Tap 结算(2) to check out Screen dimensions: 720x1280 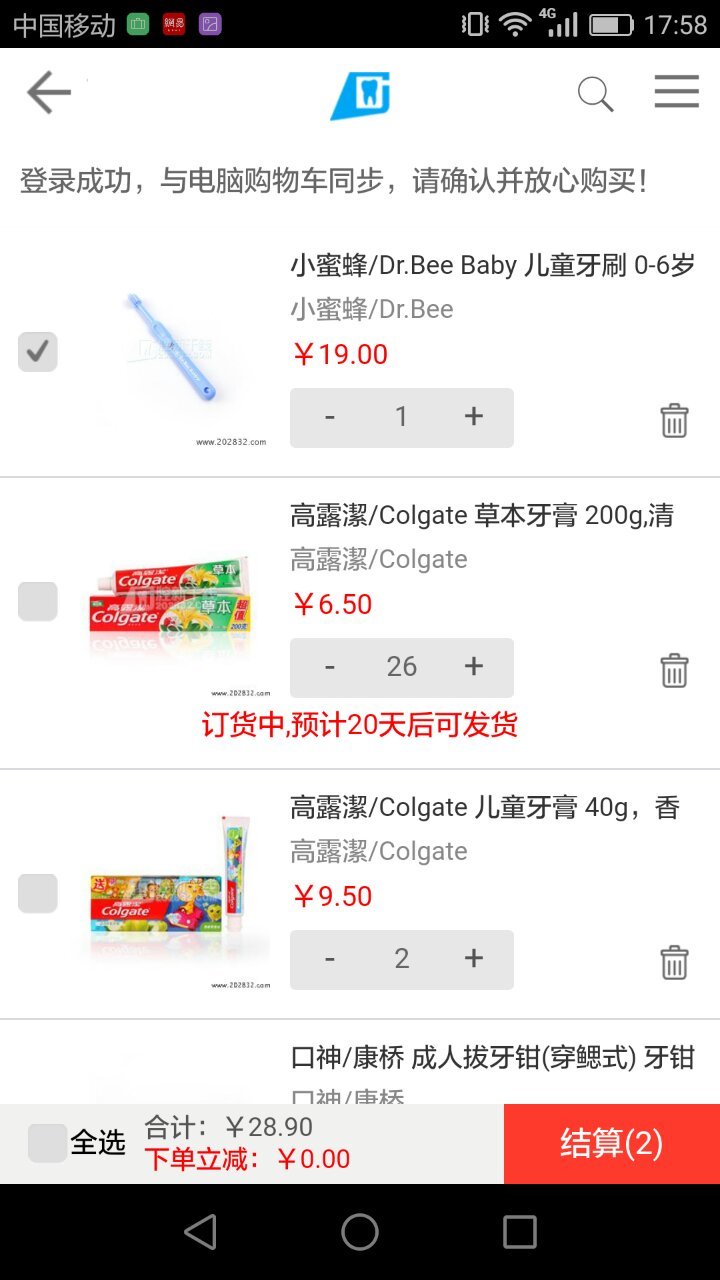pos(611,1143)
